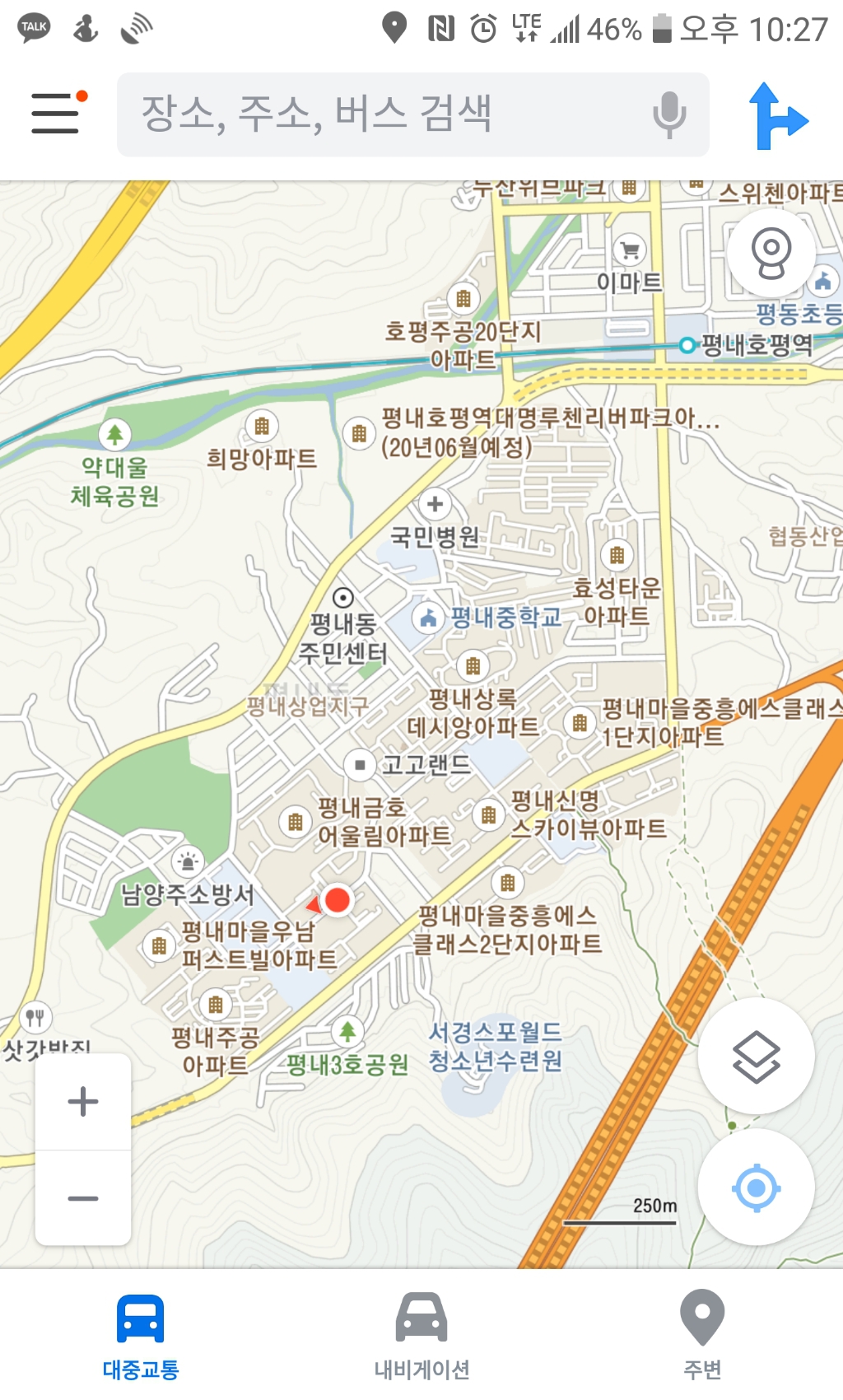
Task: Open the hamburger menu
Action: coord(56,113)
